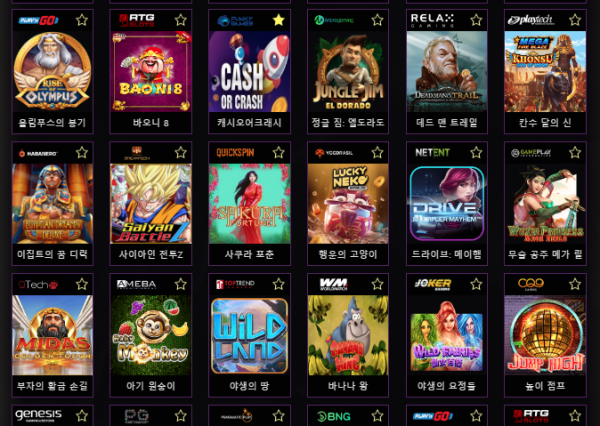Viewport: 600px width, 426px height.
Task: Open the 캐시오어크래시 game
Action: (249, 70)
